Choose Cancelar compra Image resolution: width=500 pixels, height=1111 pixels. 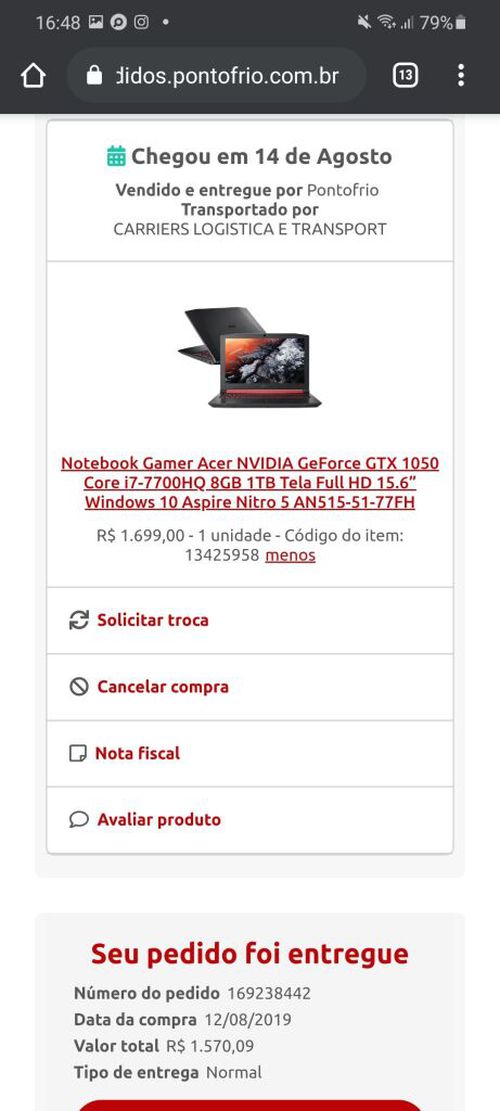pos(250,687)
